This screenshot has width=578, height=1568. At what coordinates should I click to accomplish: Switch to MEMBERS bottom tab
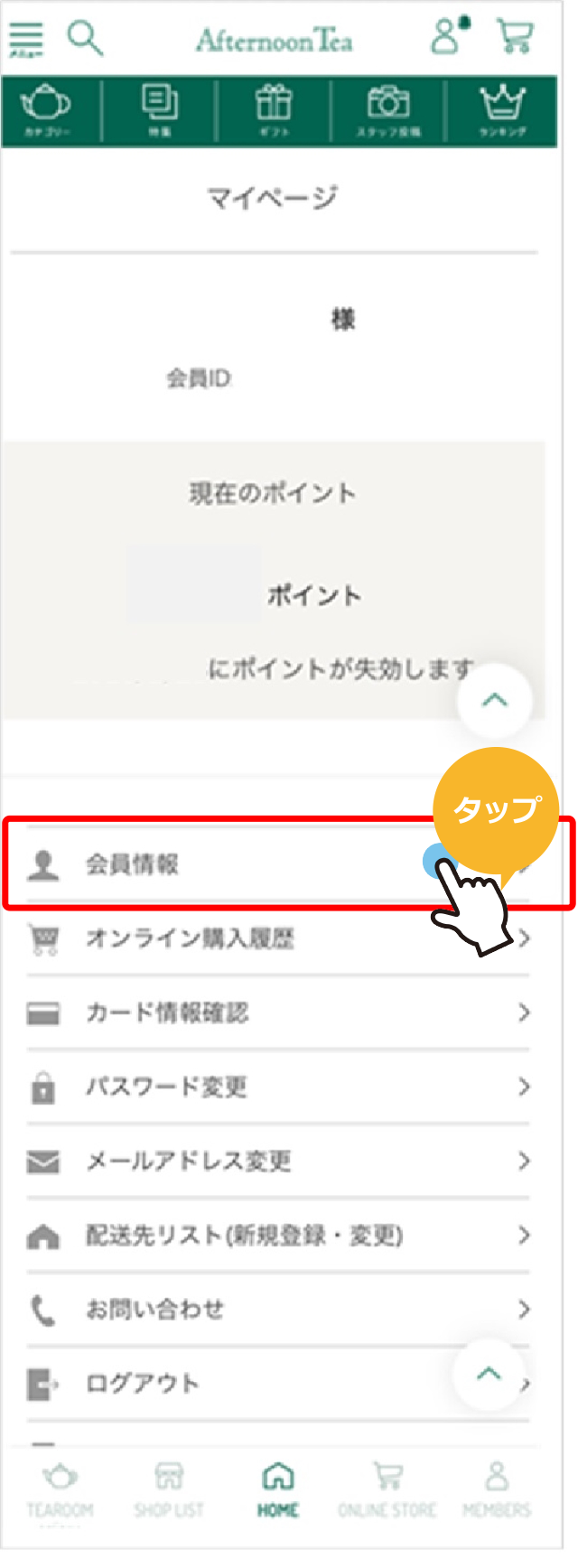point(497,1491)
